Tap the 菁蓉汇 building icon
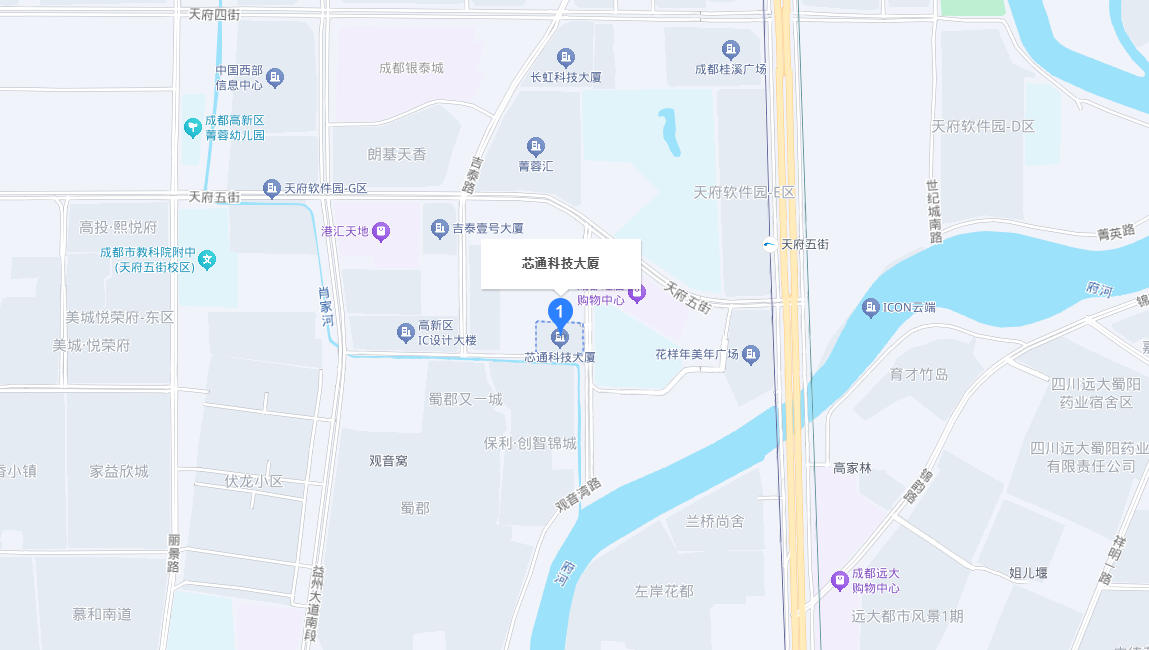 pos(536,146)
